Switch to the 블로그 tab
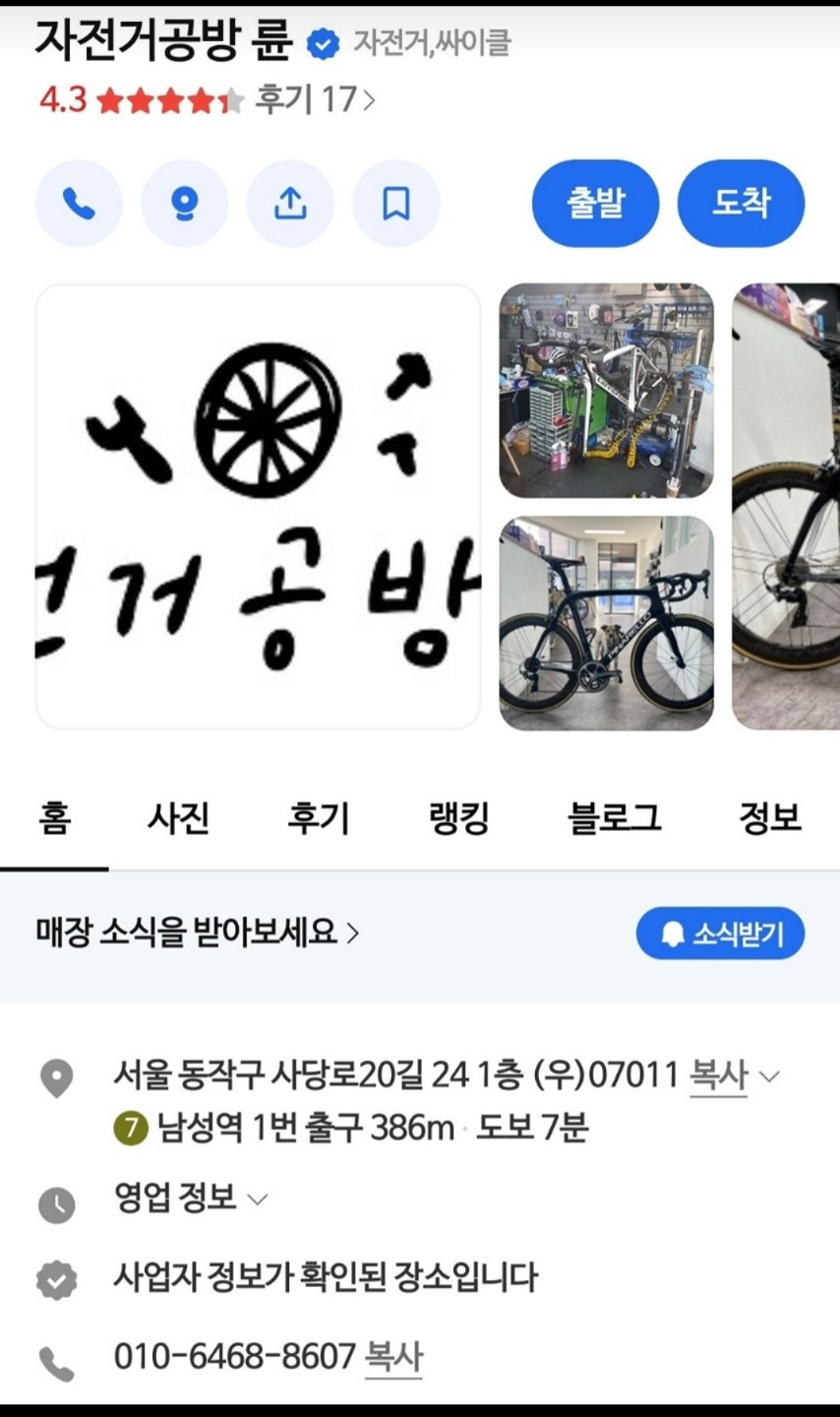The height and width of the screenshot is (1417, 840). [x=614, y=820]
